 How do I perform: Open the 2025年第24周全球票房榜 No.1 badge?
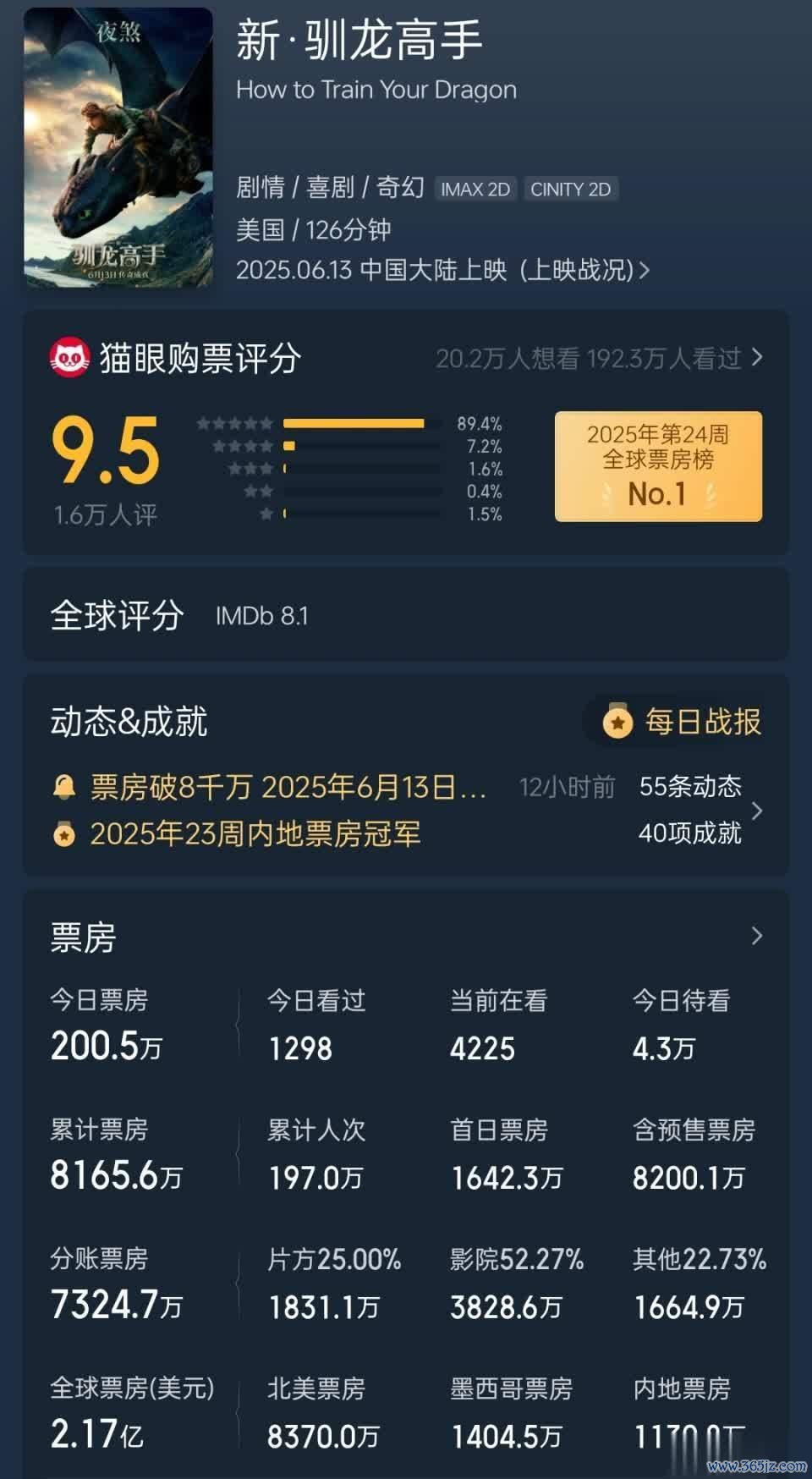(x=658, y=466)
